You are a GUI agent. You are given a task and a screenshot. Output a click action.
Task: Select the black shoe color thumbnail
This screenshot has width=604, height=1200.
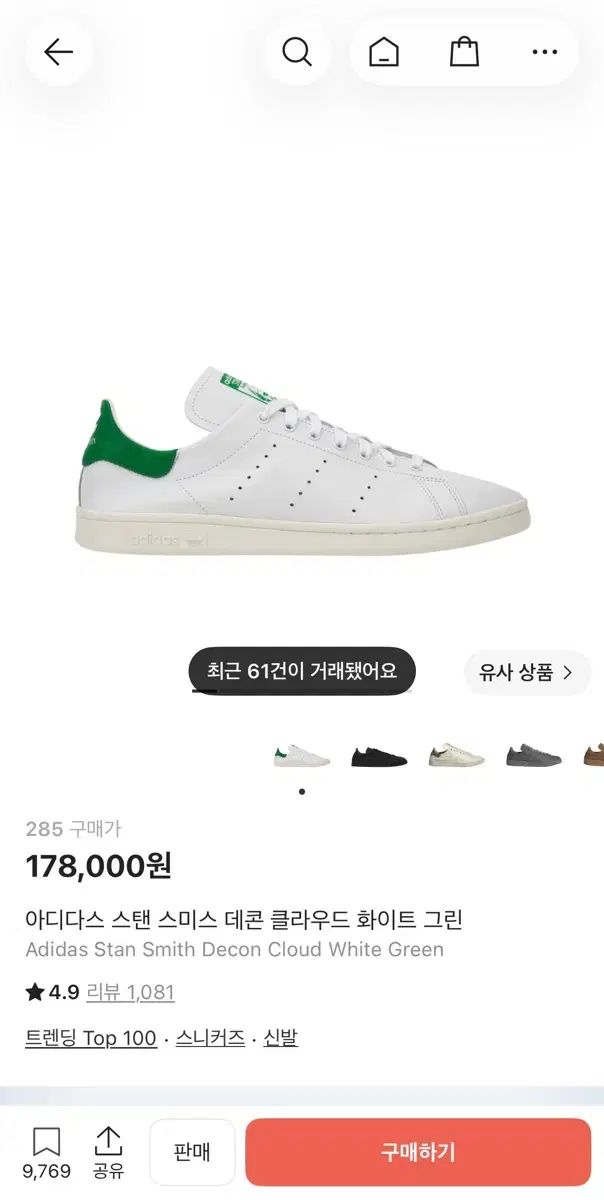click(379, 756)
